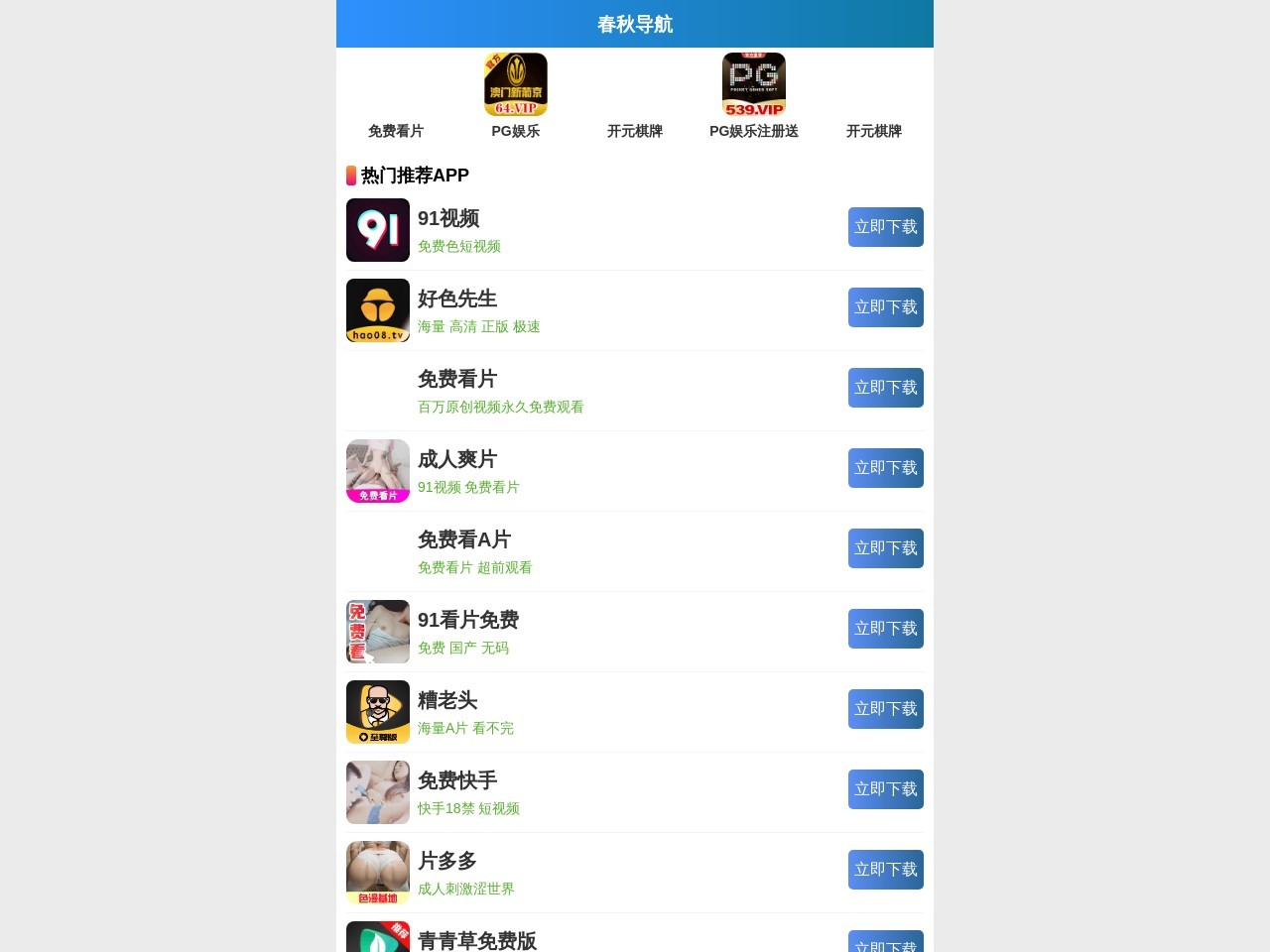Open the 91视频 app row
Screen dimensions: 1270x952
pyautogui.click(x=448, y=219)
